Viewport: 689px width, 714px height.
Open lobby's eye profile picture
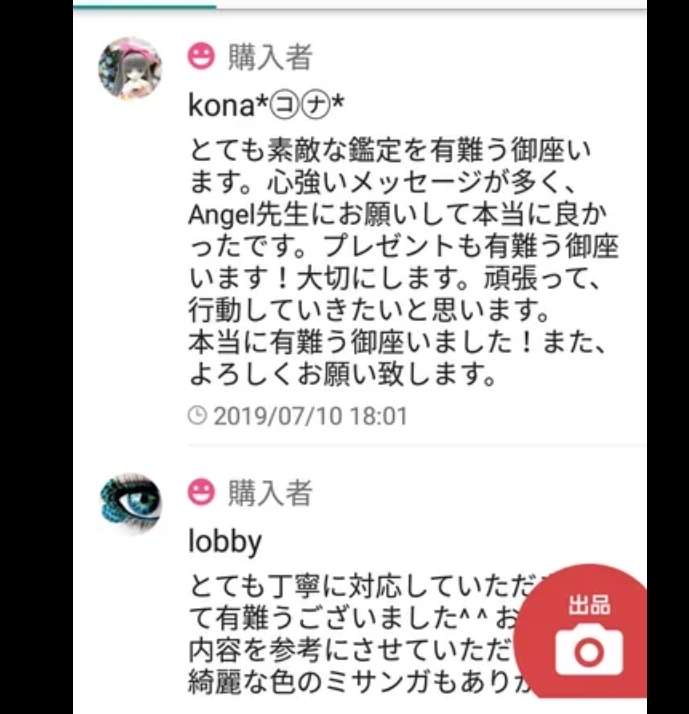coord(130,503)
